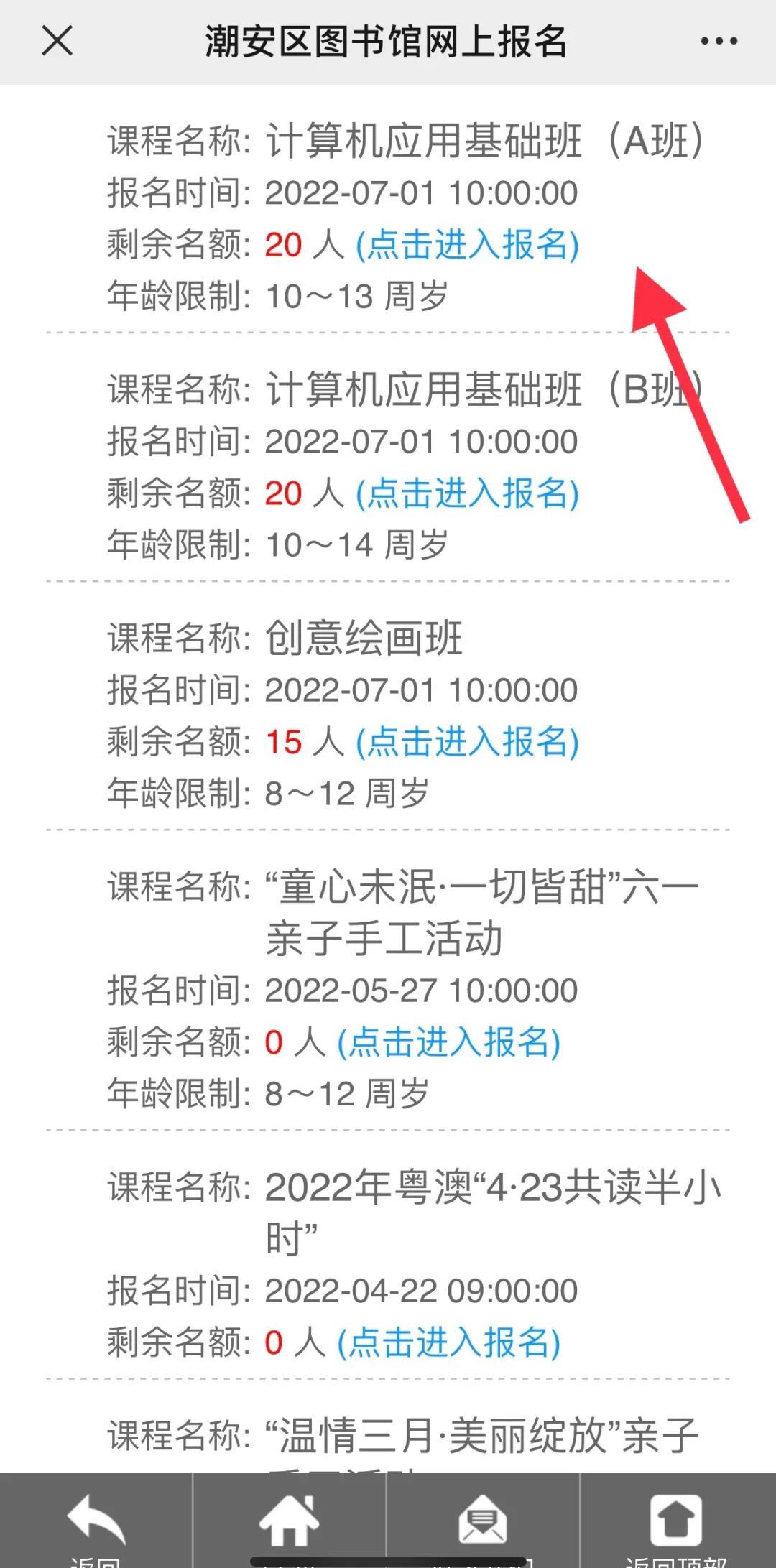
Task: Enter registration for 计算机应用基础班 B班
Action: 467,493
